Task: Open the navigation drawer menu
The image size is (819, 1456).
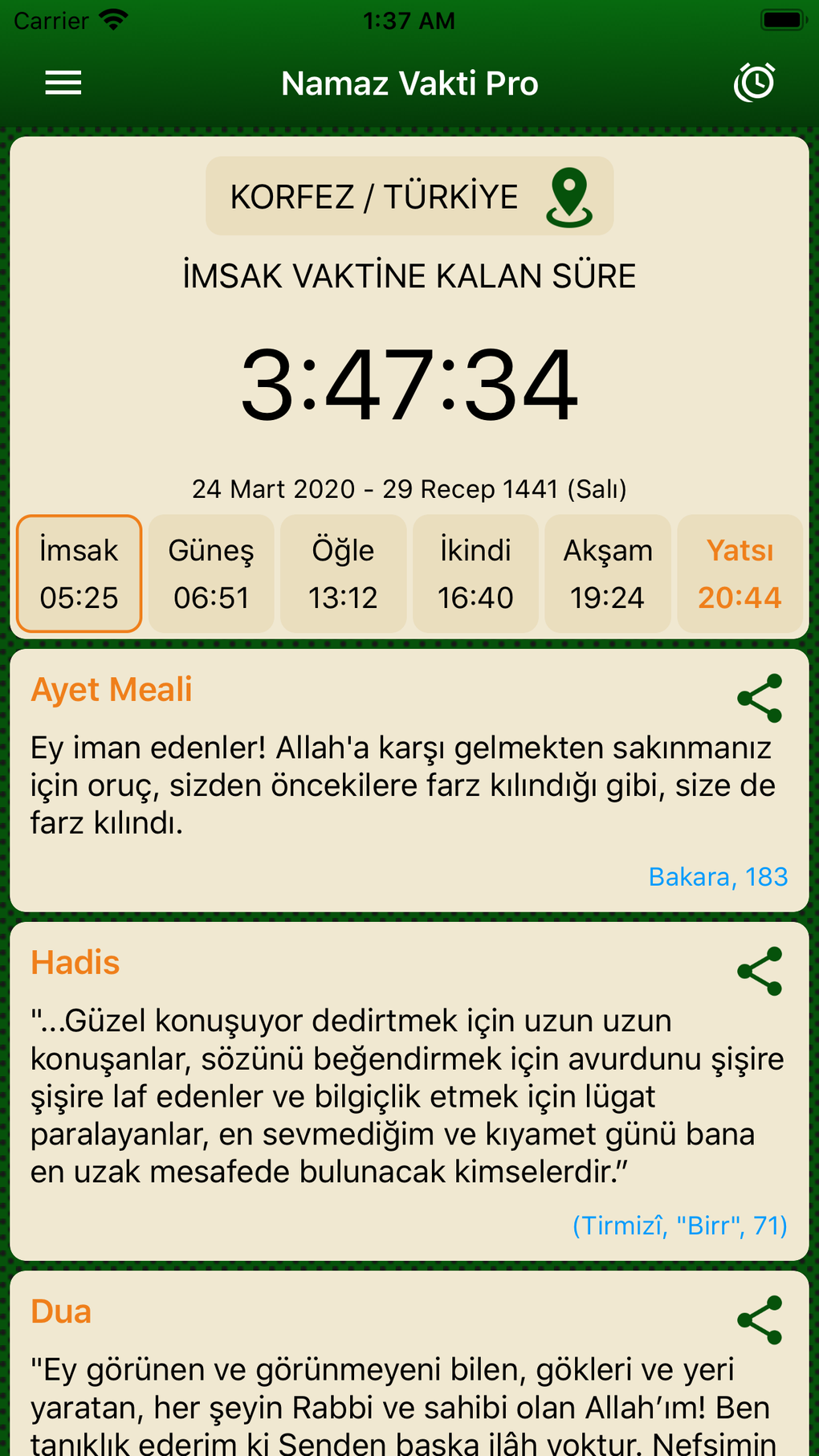Action: (x=63, y=82)
